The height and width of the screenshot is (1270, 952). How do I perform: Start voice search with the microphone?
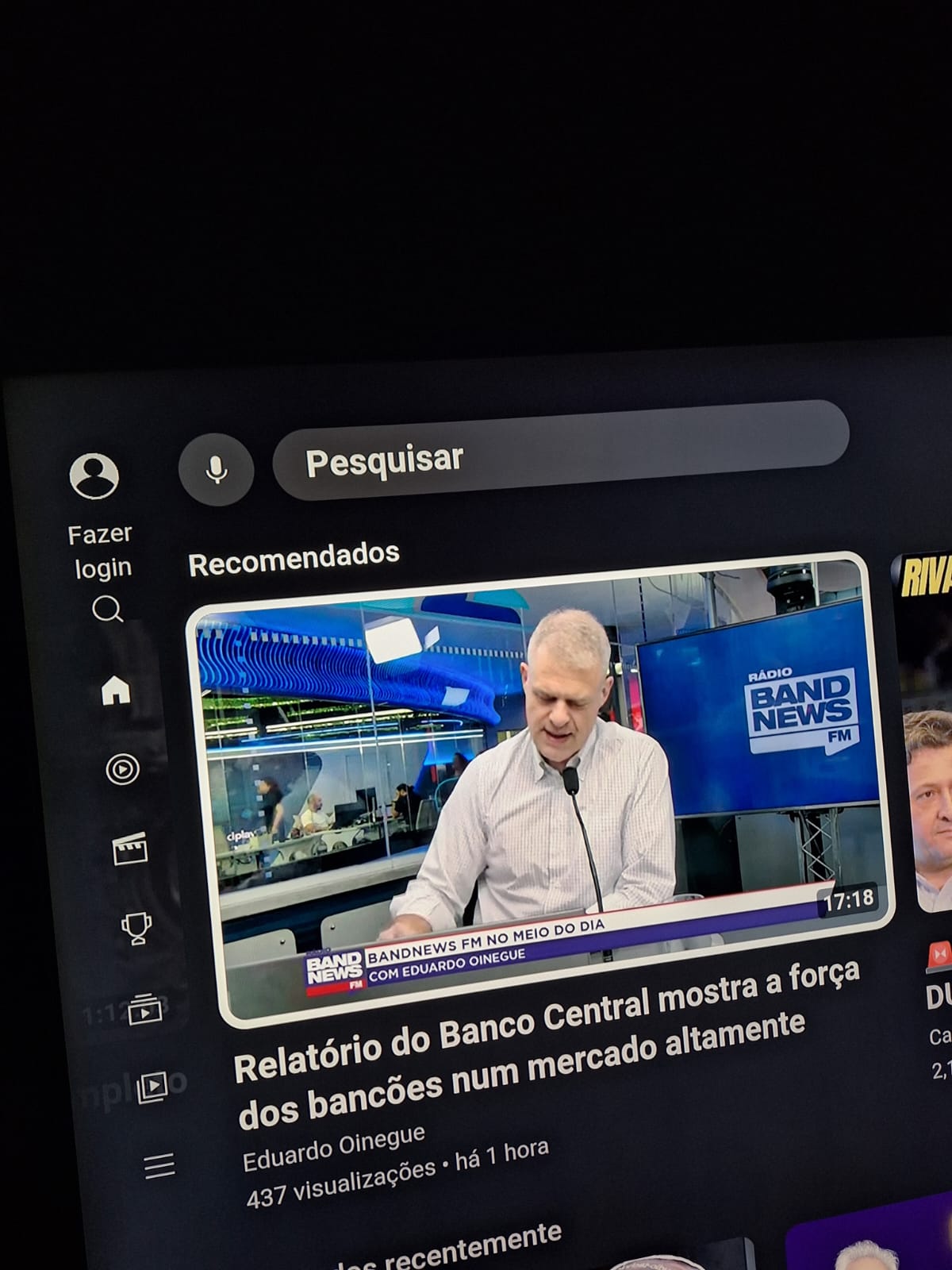216,469
